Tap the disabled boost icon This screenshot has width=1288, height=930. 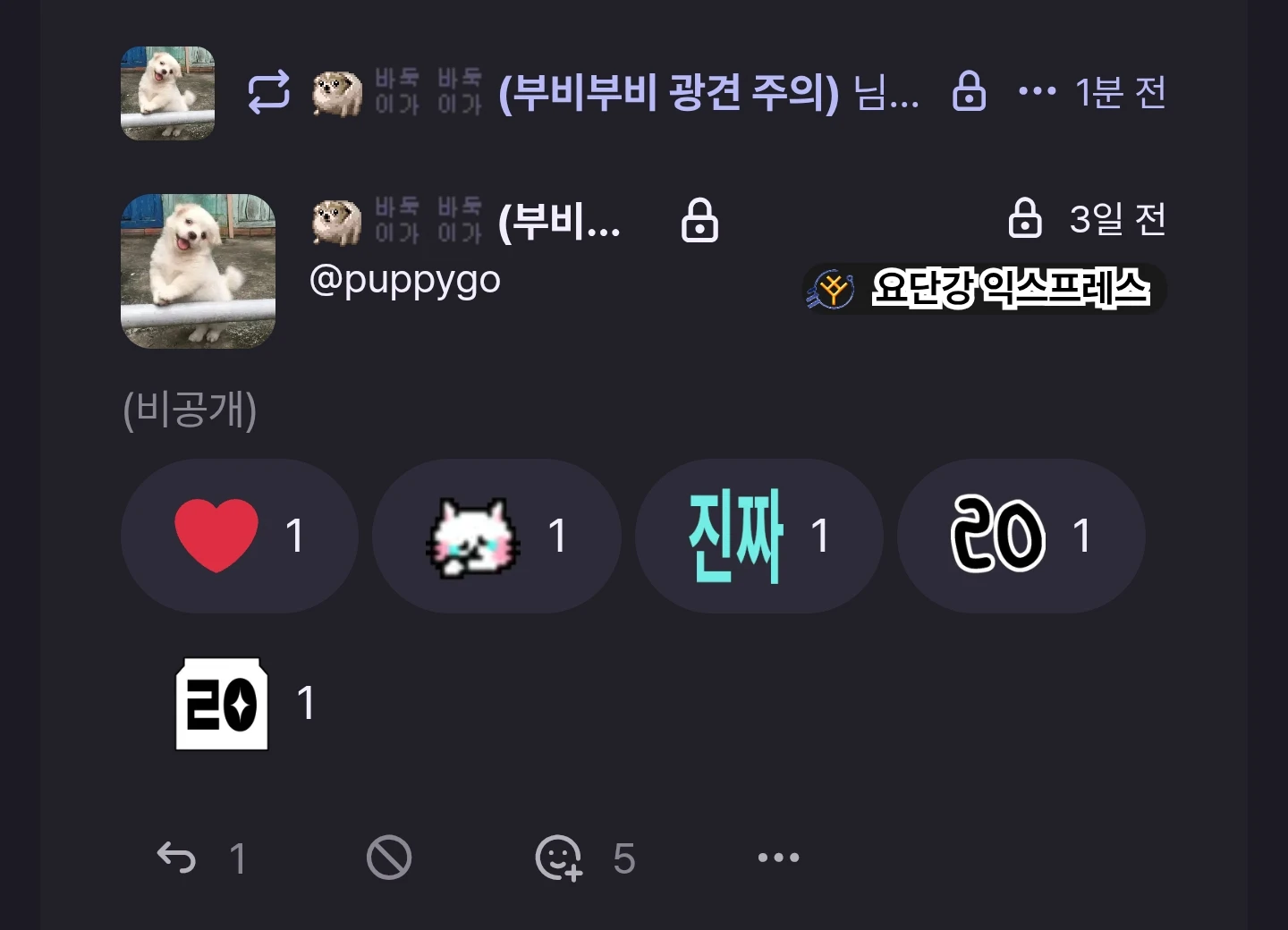tap(389, 858)
